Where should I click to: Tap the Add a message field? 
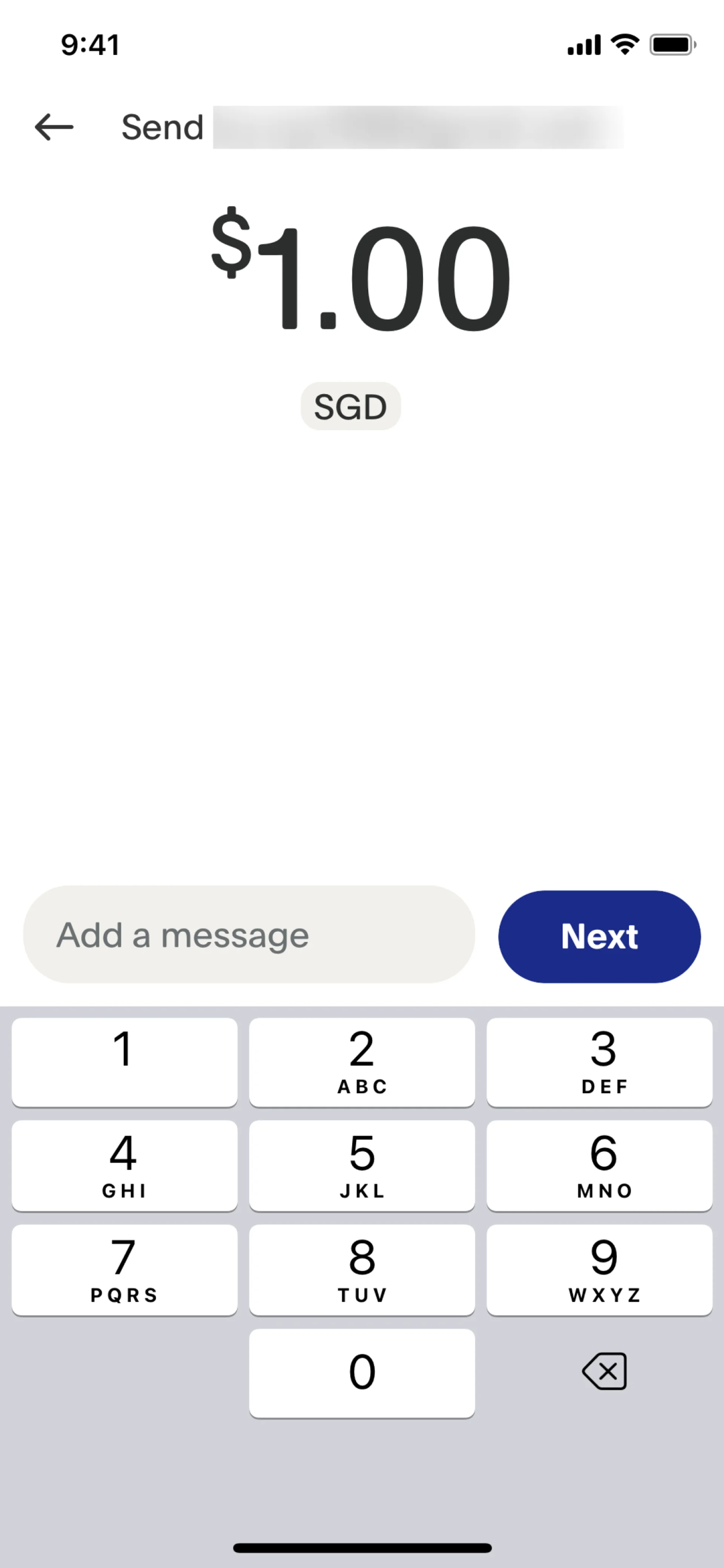(248, 935)
